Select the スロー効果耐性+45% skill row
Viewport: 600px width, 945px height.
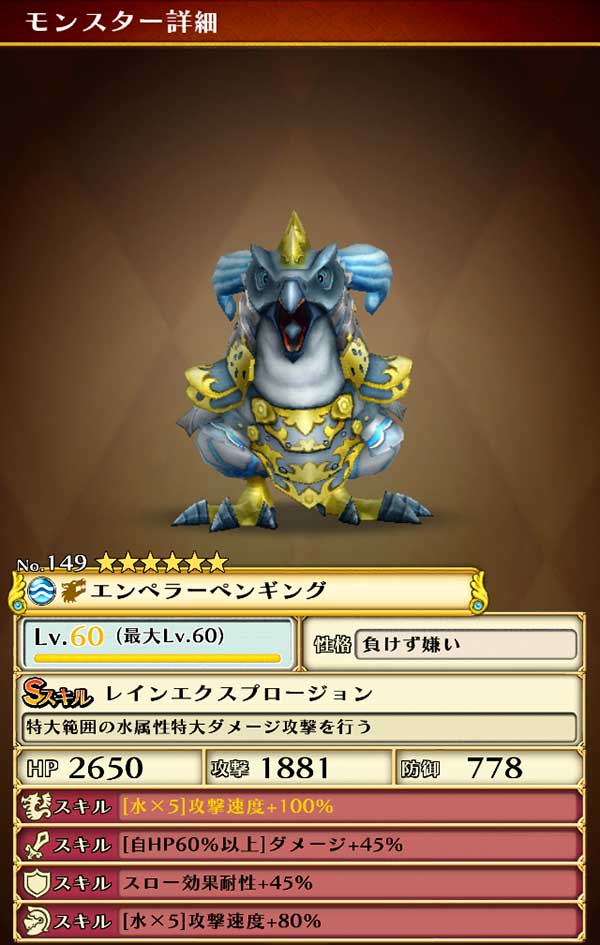(x=299, y=883)
